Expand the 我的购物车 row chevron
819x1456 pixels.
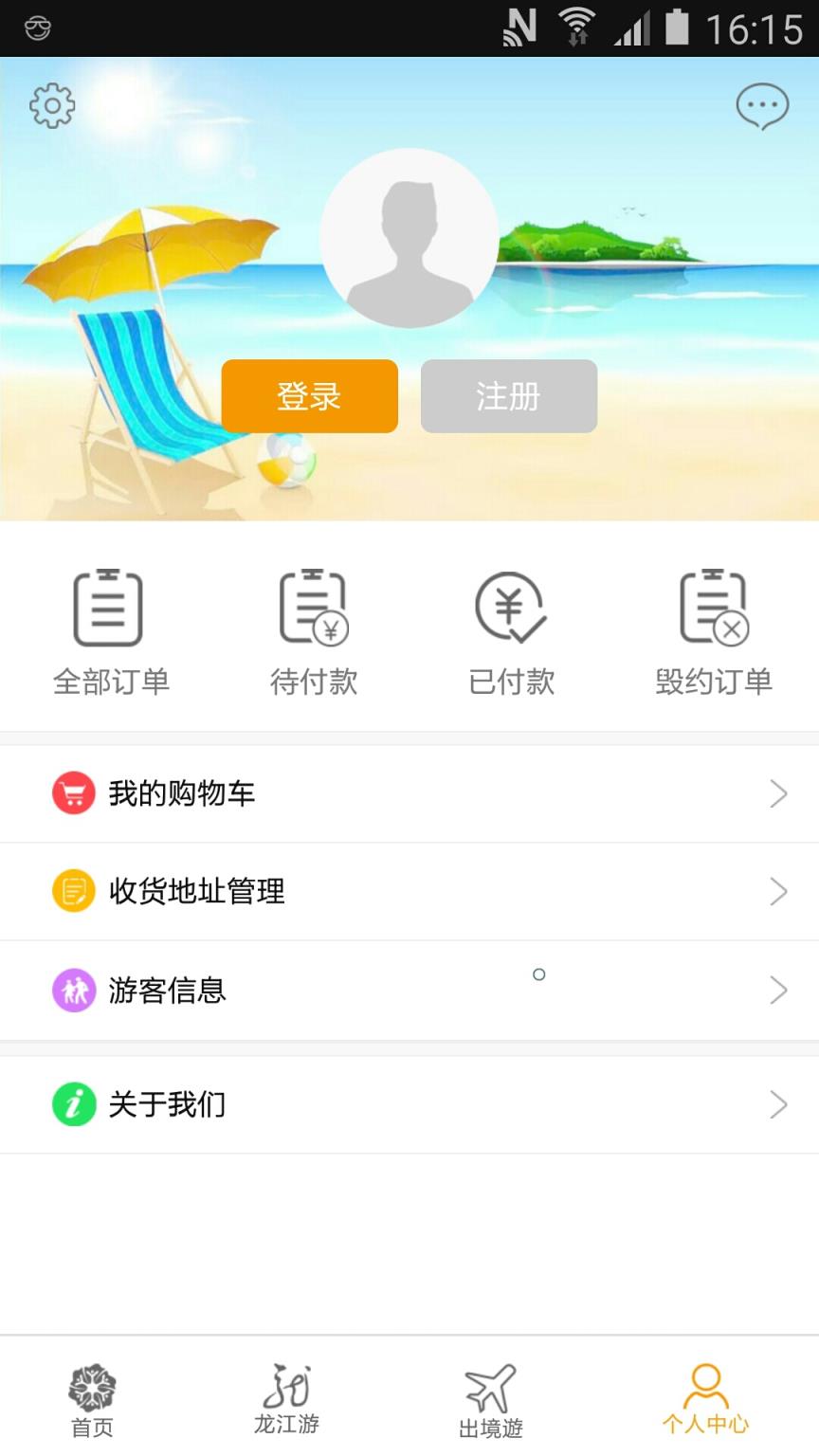click(x=779, y=793)
